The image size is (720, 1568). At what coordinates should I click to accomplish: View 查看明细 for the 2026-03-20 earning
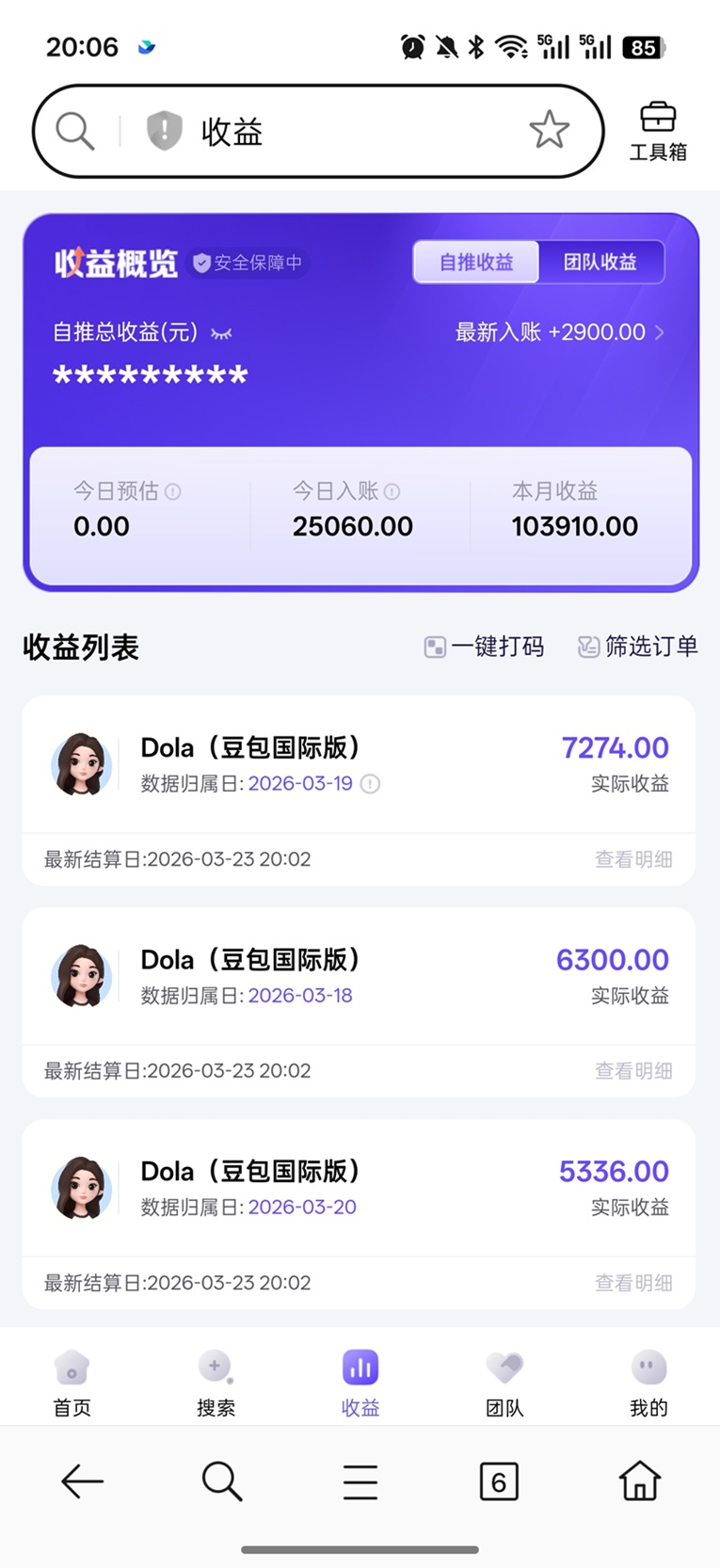(x=632, y=1282)
